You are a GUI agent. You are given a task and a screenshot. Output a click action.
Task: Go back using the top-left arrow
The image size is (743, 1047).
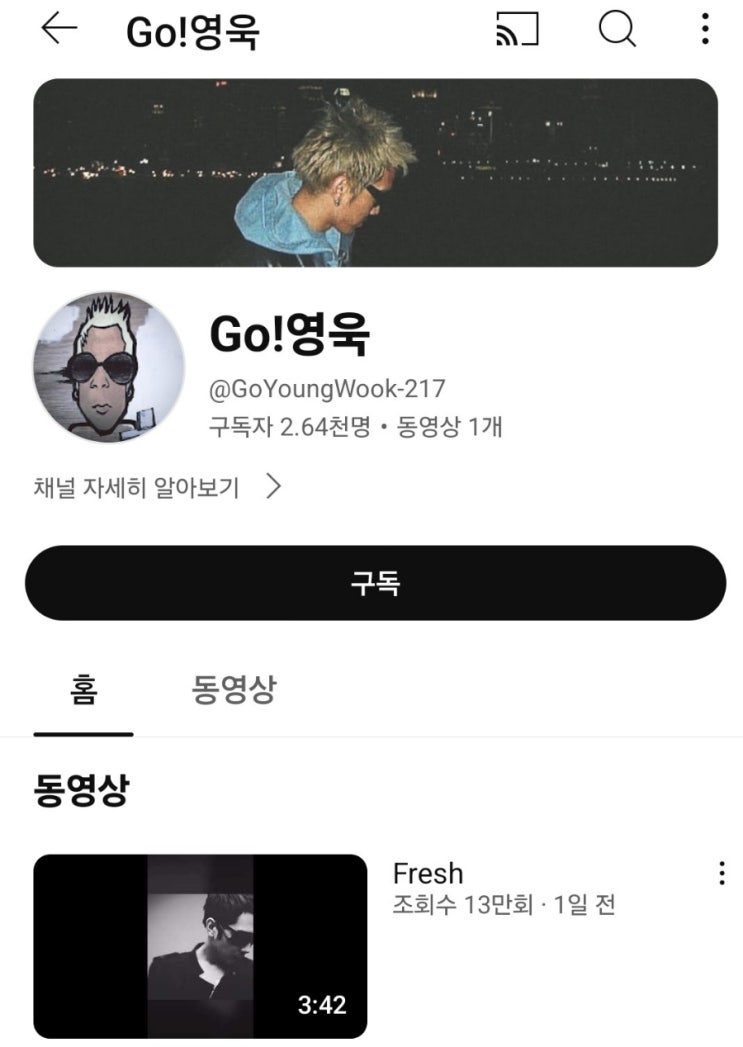point(59,30)
